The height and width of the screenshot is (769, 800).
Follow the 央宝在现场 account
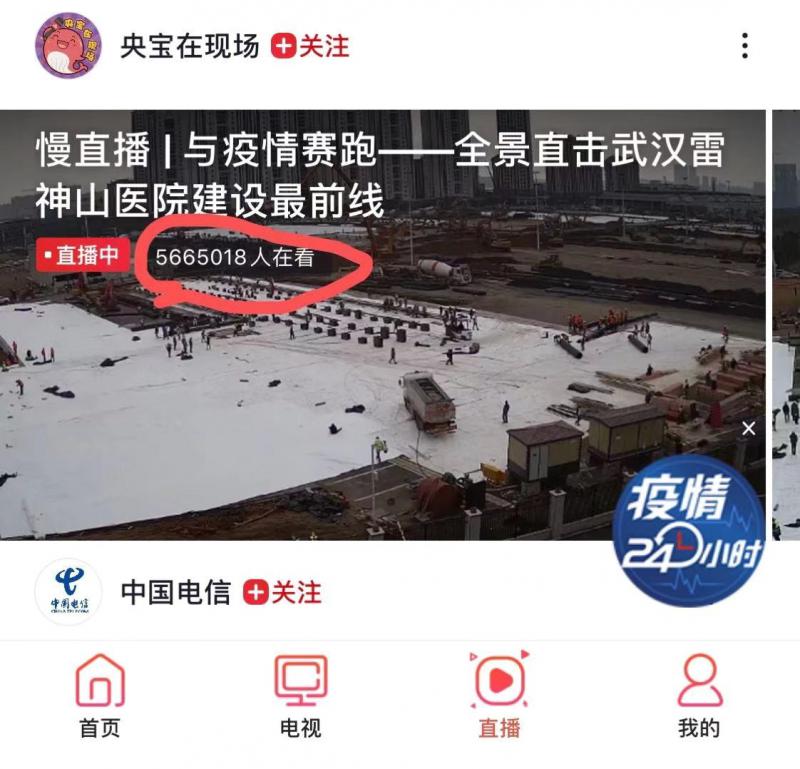click(x=311, y=46)
